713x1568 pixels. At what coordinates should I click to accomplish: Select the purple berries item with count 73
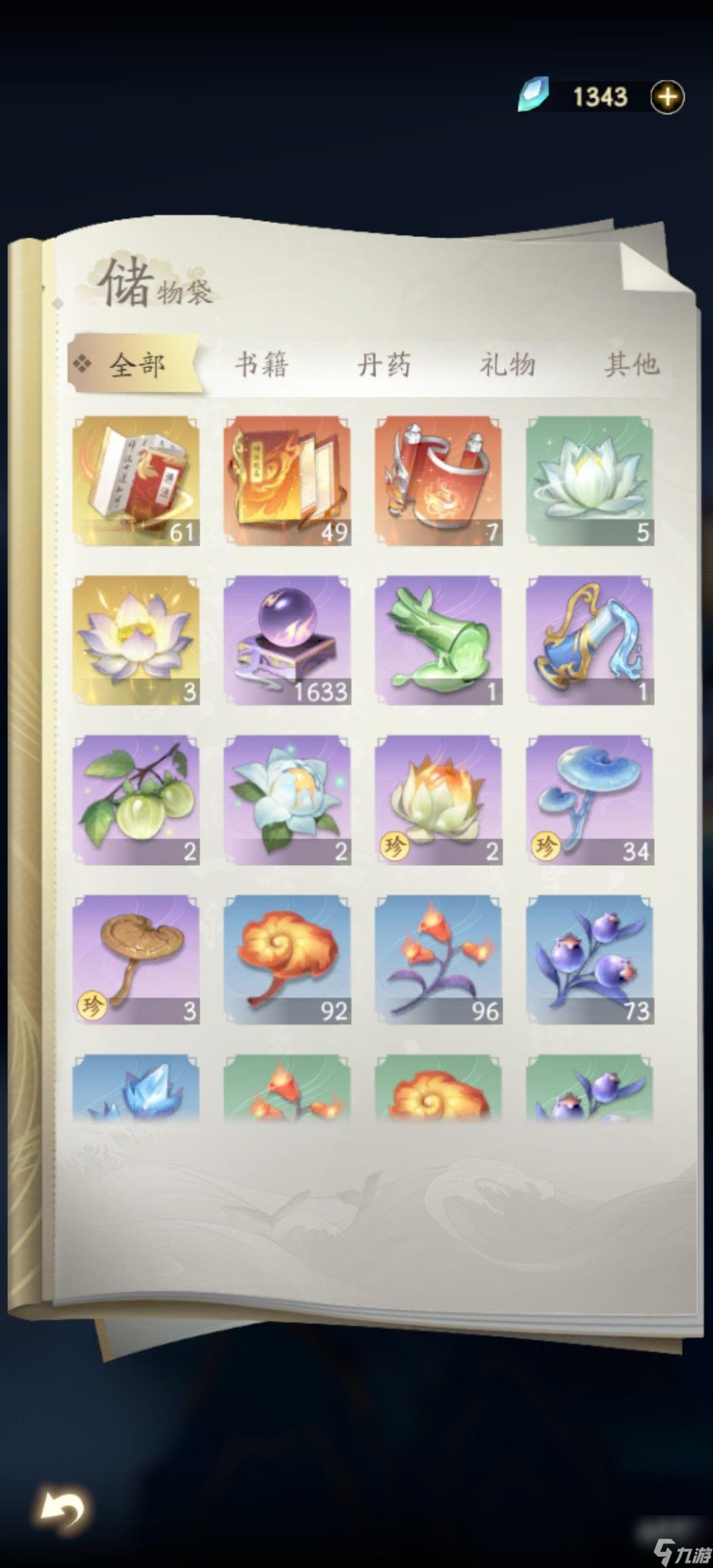590,960
